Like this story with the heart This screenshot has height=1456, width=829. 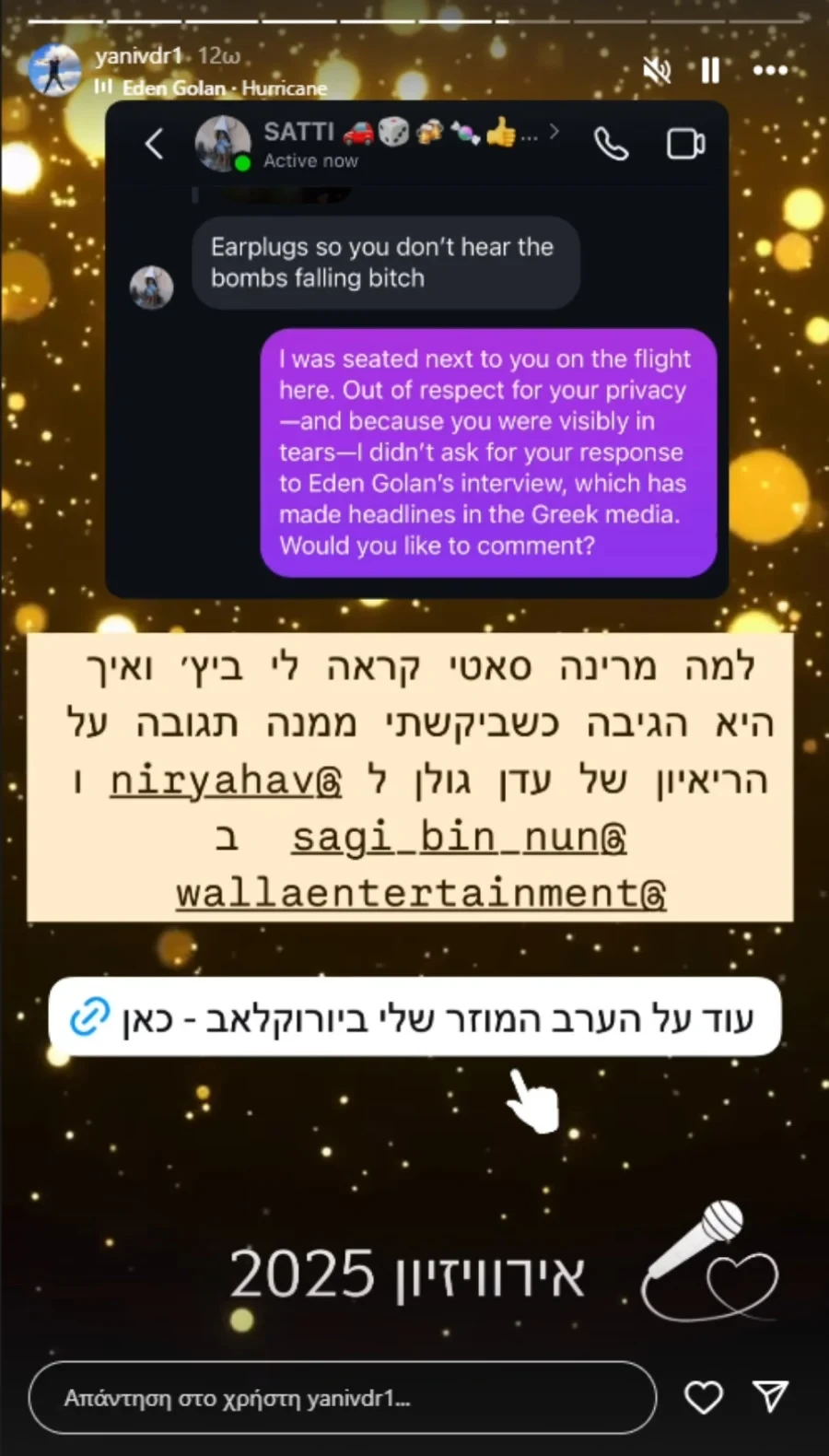pyautogui.click(x=704, y=1398)
